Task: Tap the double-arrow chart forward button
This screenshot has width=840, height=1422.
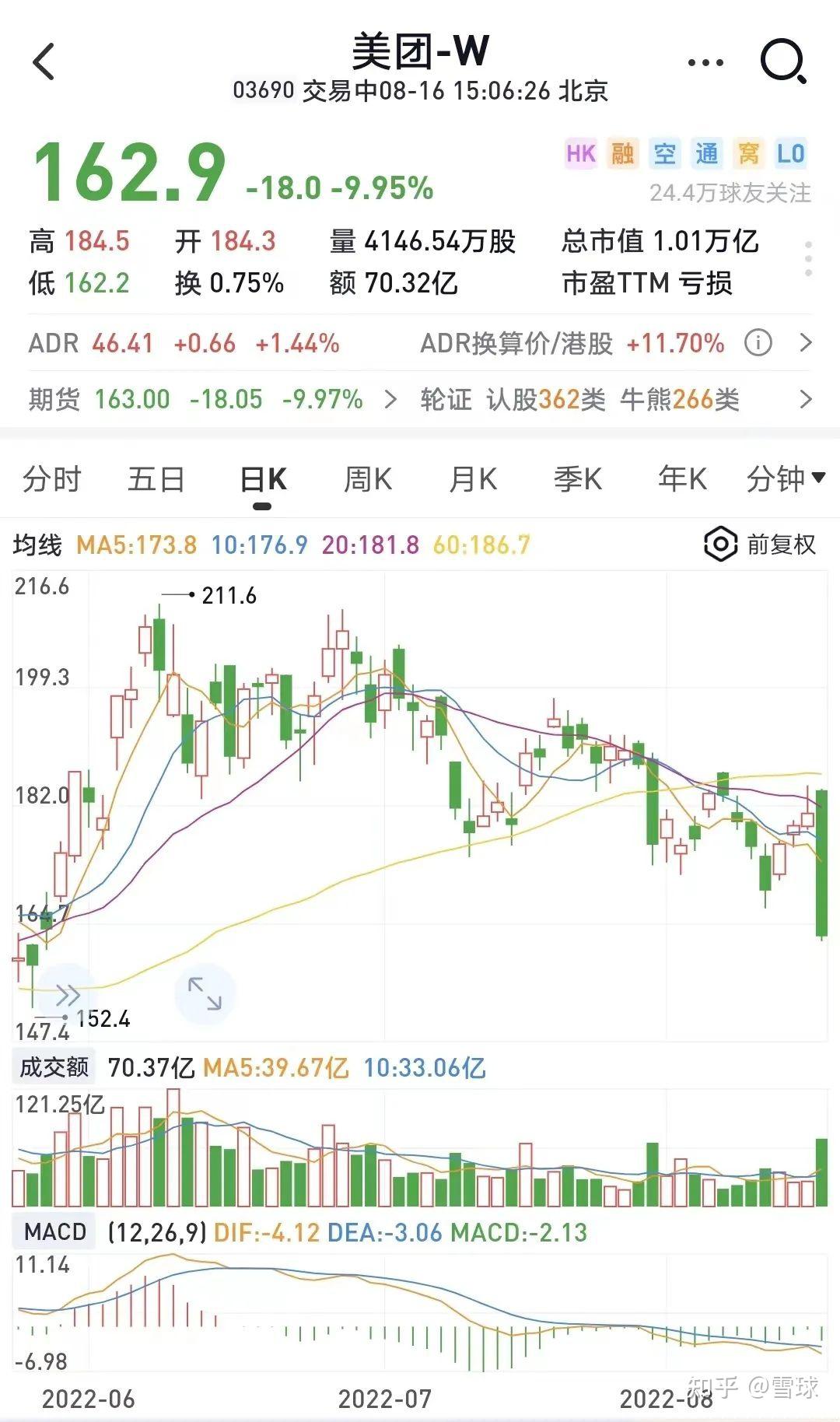Action: 67,995
